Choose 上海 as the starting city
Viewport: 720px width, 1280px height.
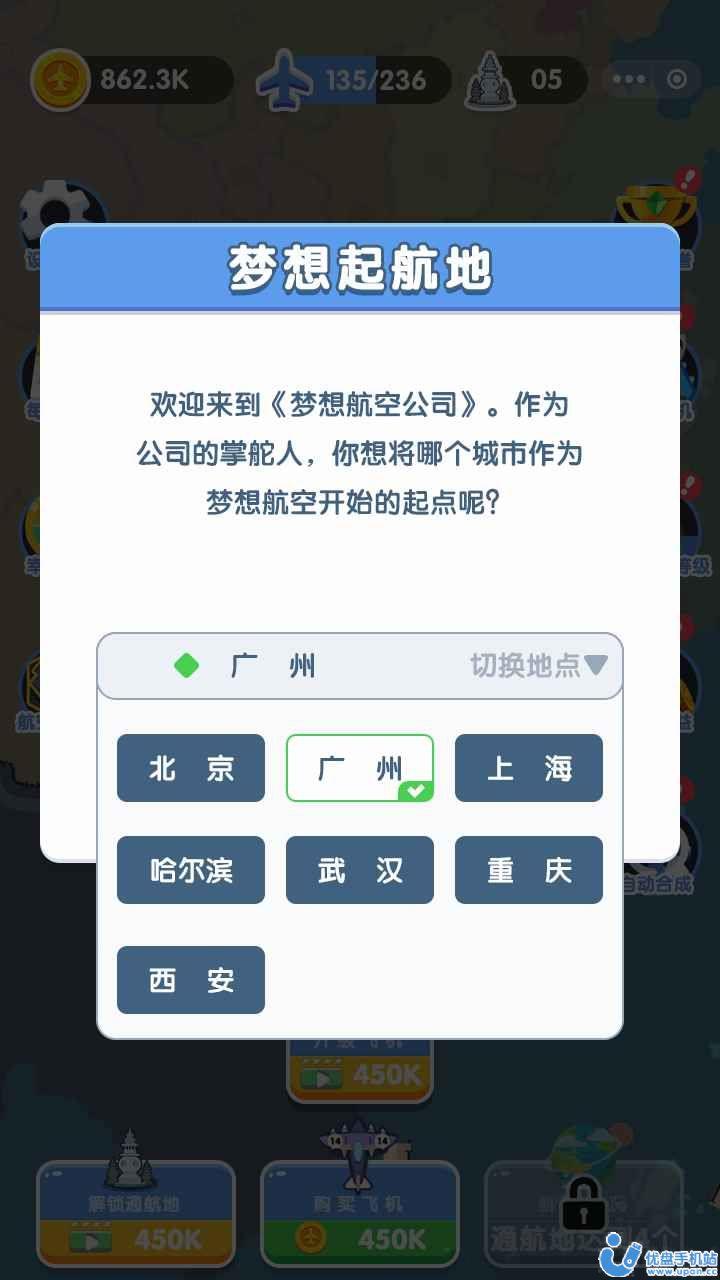529,768
